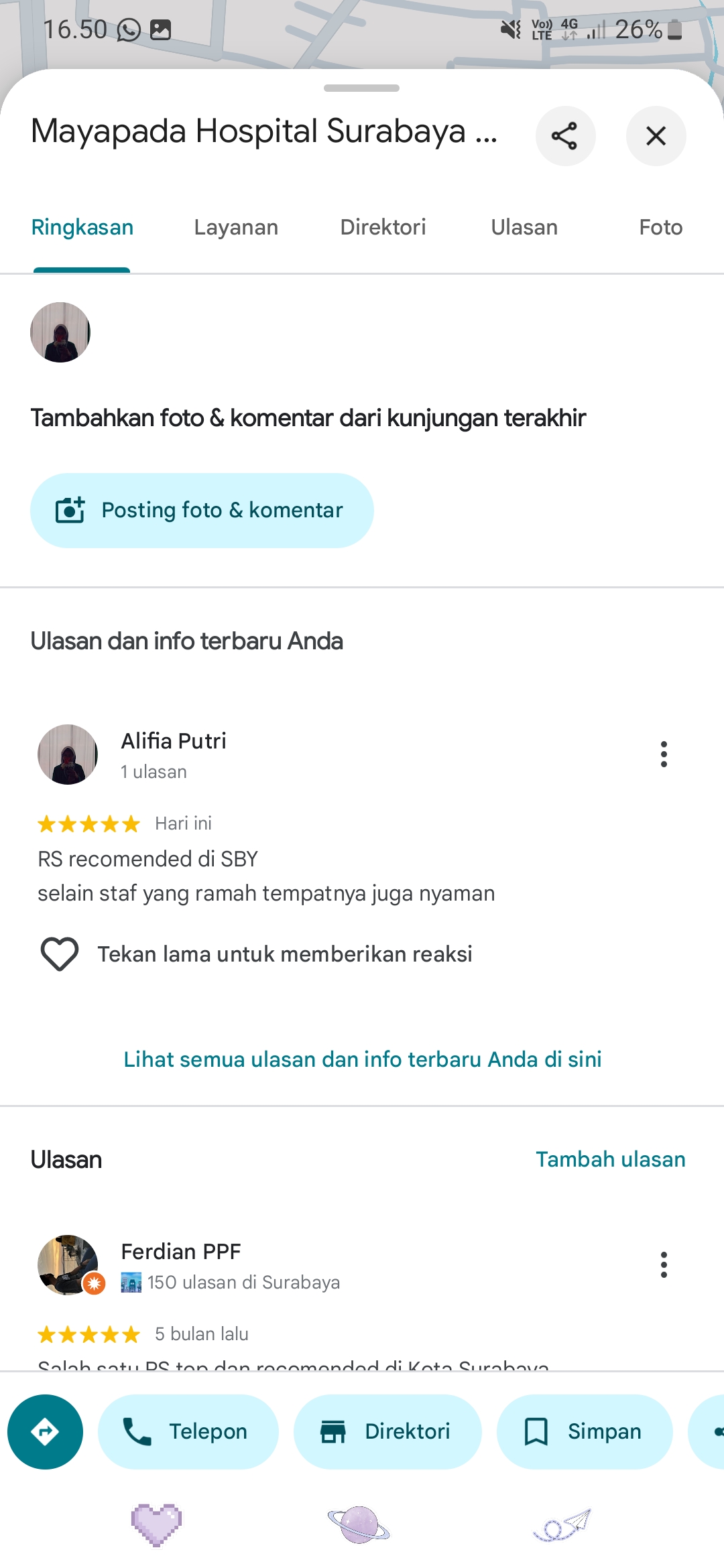This screenshot has width=724, height=1568.
Task: Tap Posting foto & komentar button
Action: 202,511
